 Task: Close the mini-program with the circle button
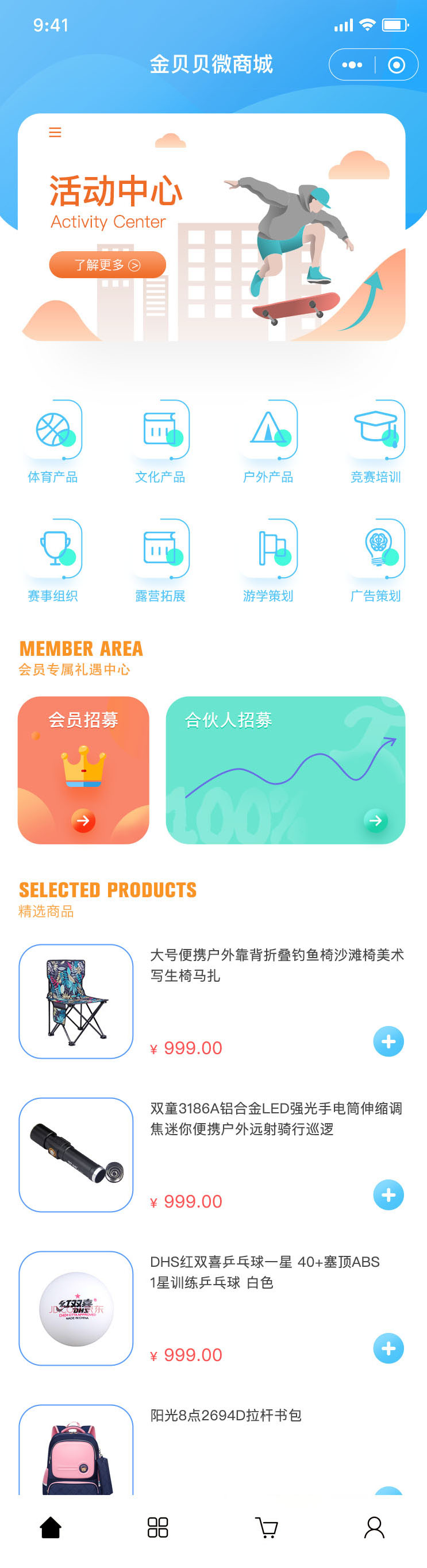coord(396,65)
